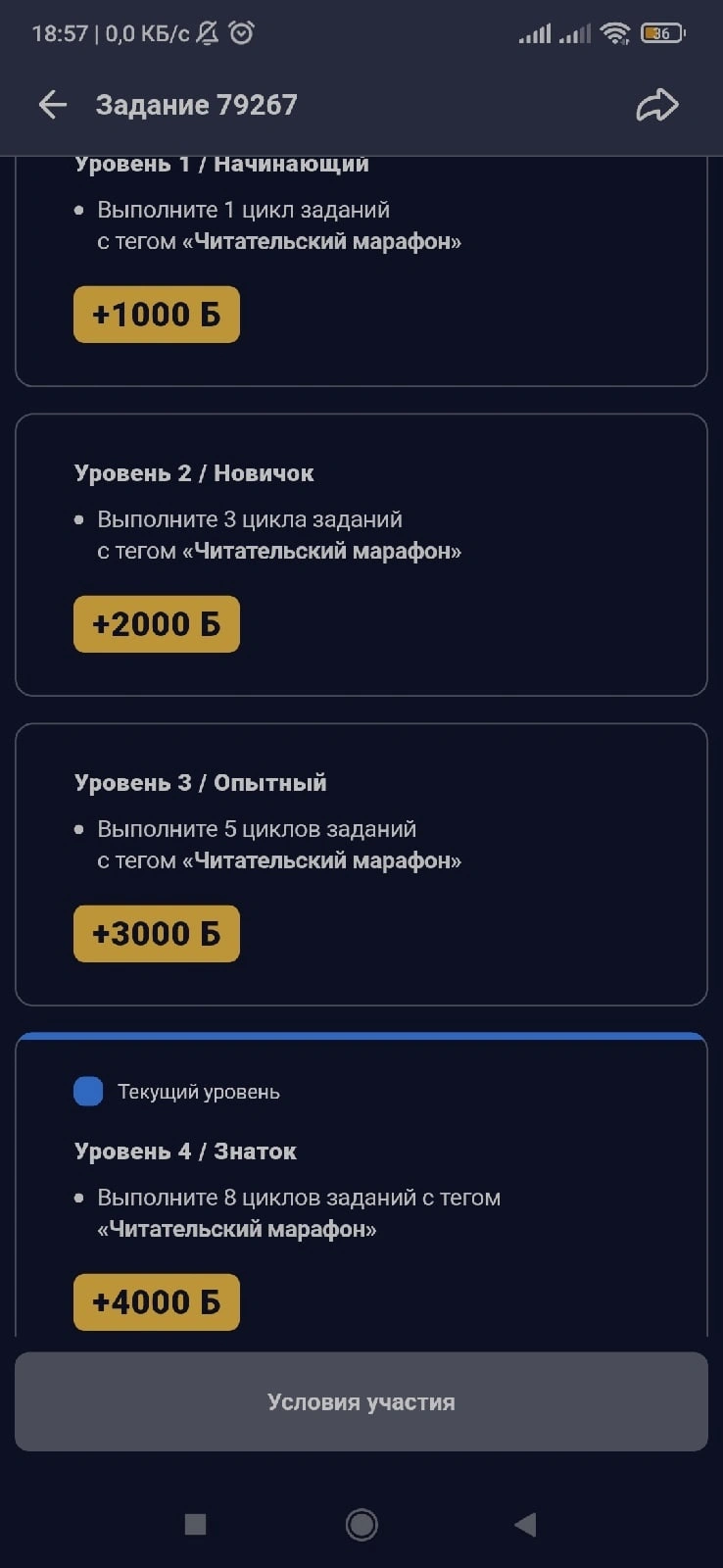Open recent apps via the square button

(x=195, y=1524)
